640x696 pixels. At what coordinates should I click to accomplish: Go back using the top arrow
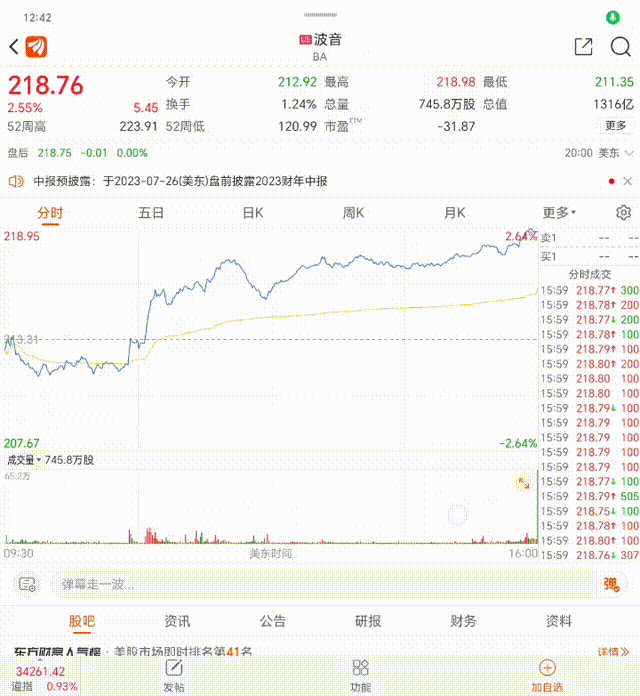pos(14,47)
